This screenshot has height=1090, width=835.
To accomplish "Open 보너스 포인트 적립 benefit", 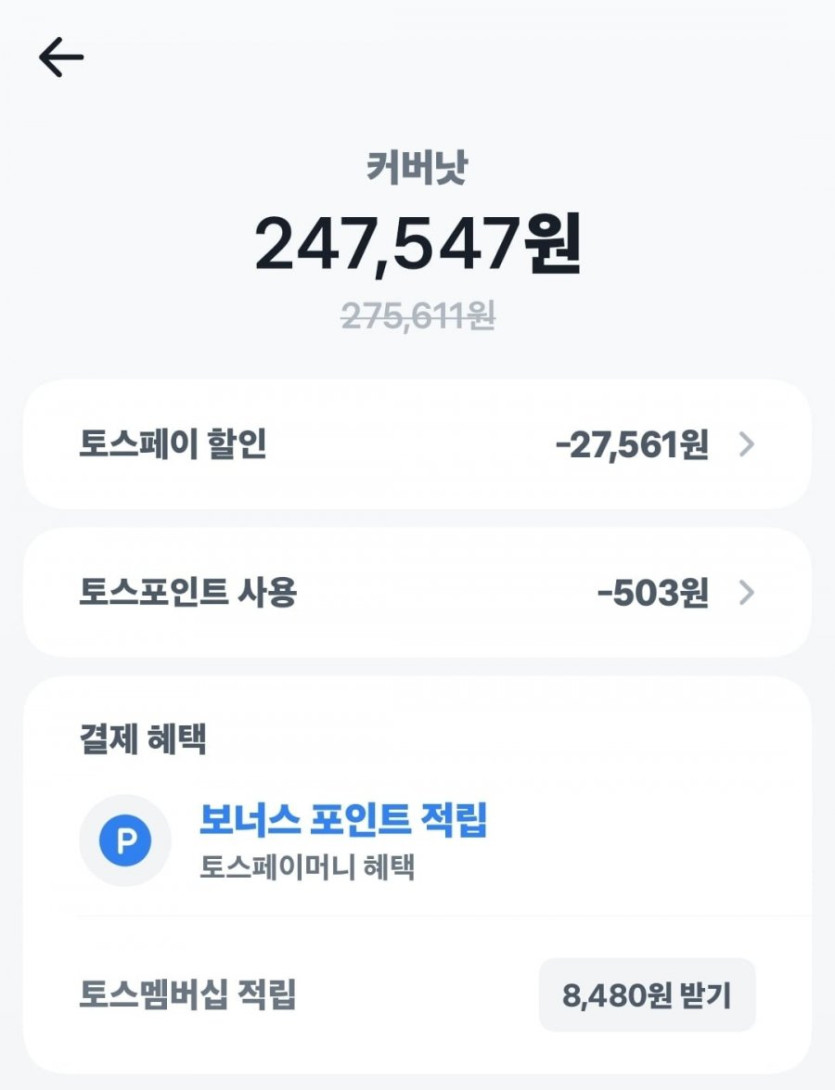I will [x=343, y=821].
